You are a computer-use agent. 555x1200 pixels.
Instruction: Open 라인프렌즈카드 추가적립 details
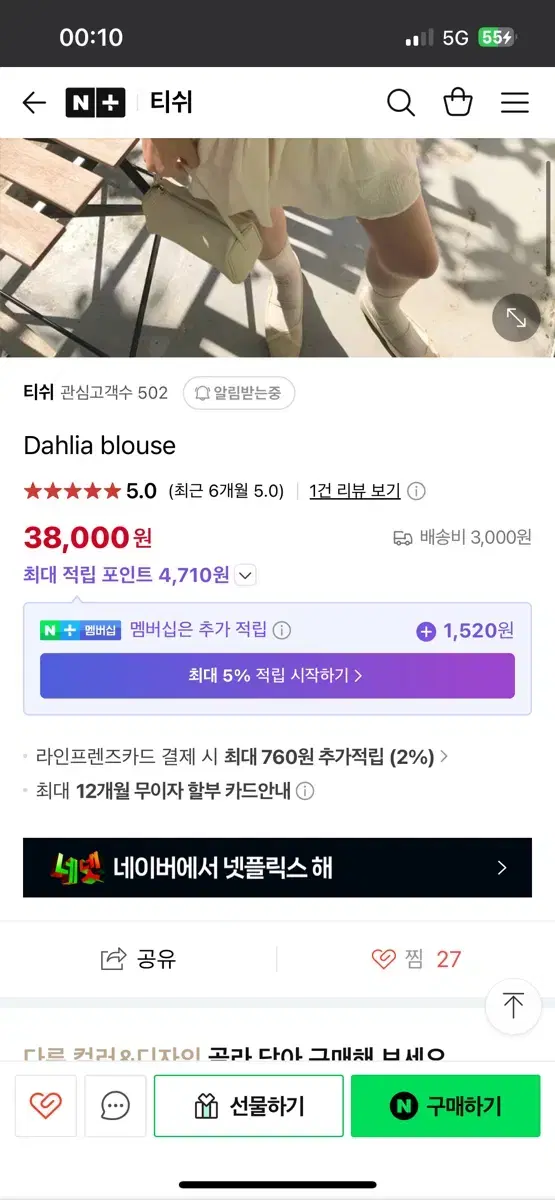tap(235, 757)
